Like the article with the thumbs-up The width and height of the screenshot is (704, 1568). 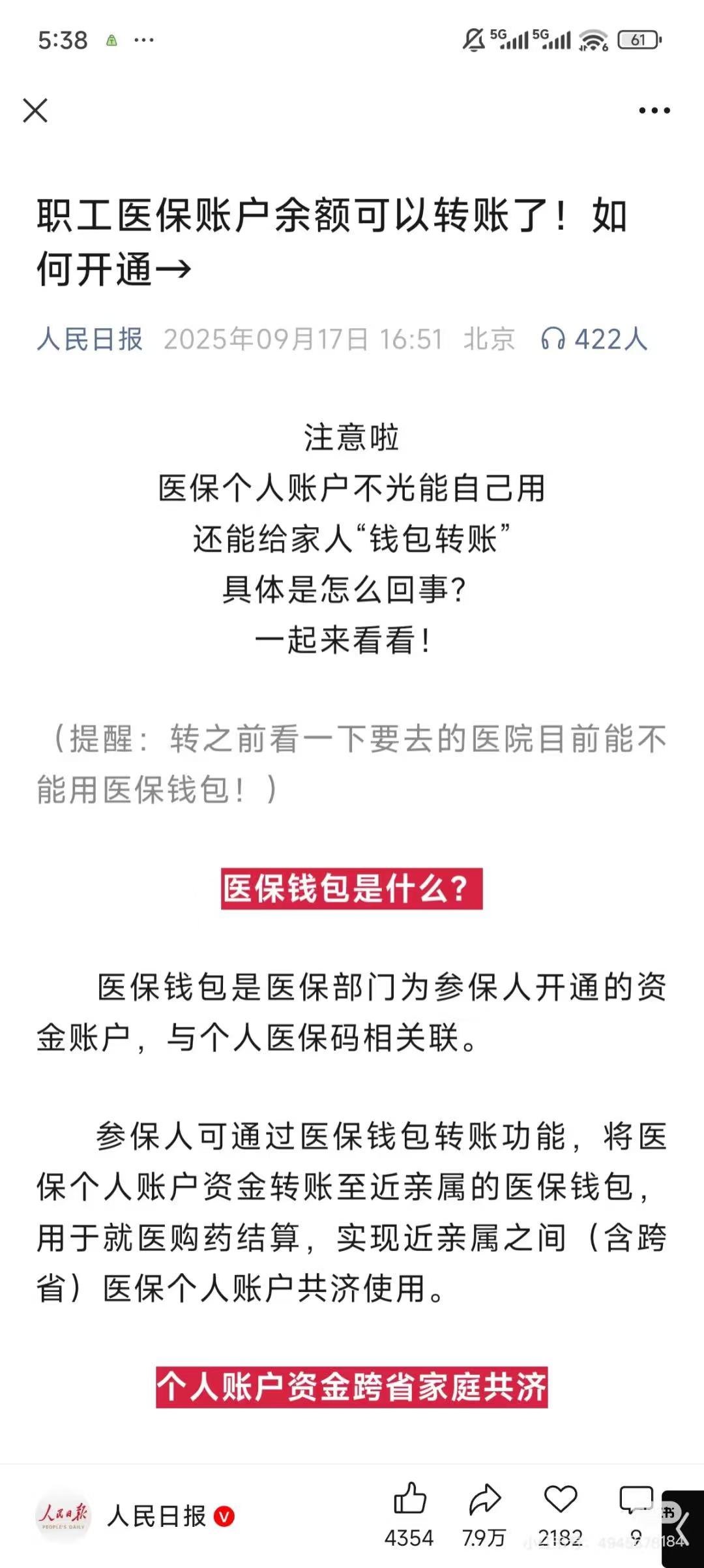click(409, 1499)
